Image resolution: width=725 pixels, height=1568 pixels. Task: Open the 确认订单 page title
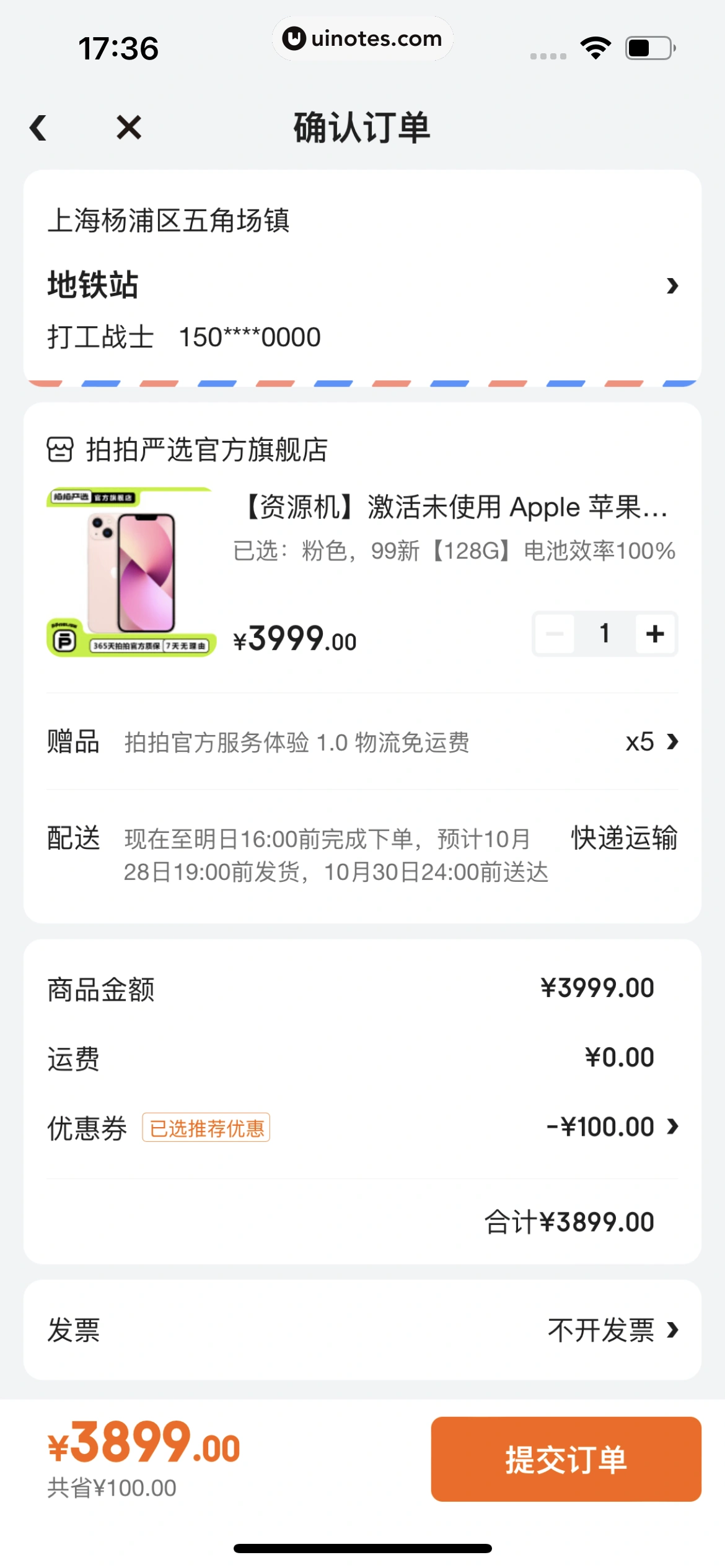(362, 128)
